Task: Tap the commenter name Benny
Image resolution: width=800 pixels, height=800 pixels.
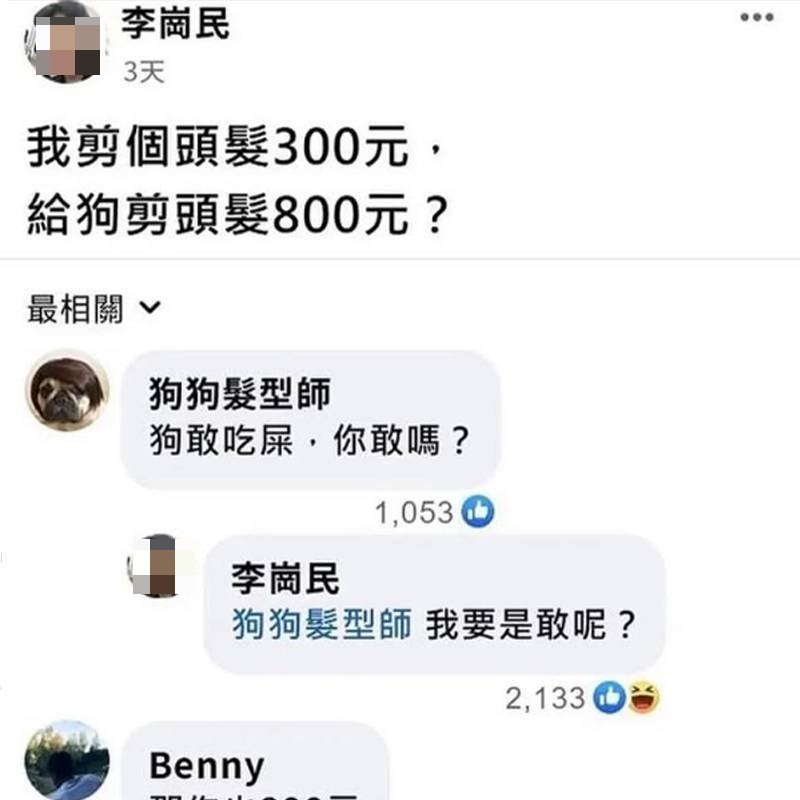Action: tap(207, 767)
